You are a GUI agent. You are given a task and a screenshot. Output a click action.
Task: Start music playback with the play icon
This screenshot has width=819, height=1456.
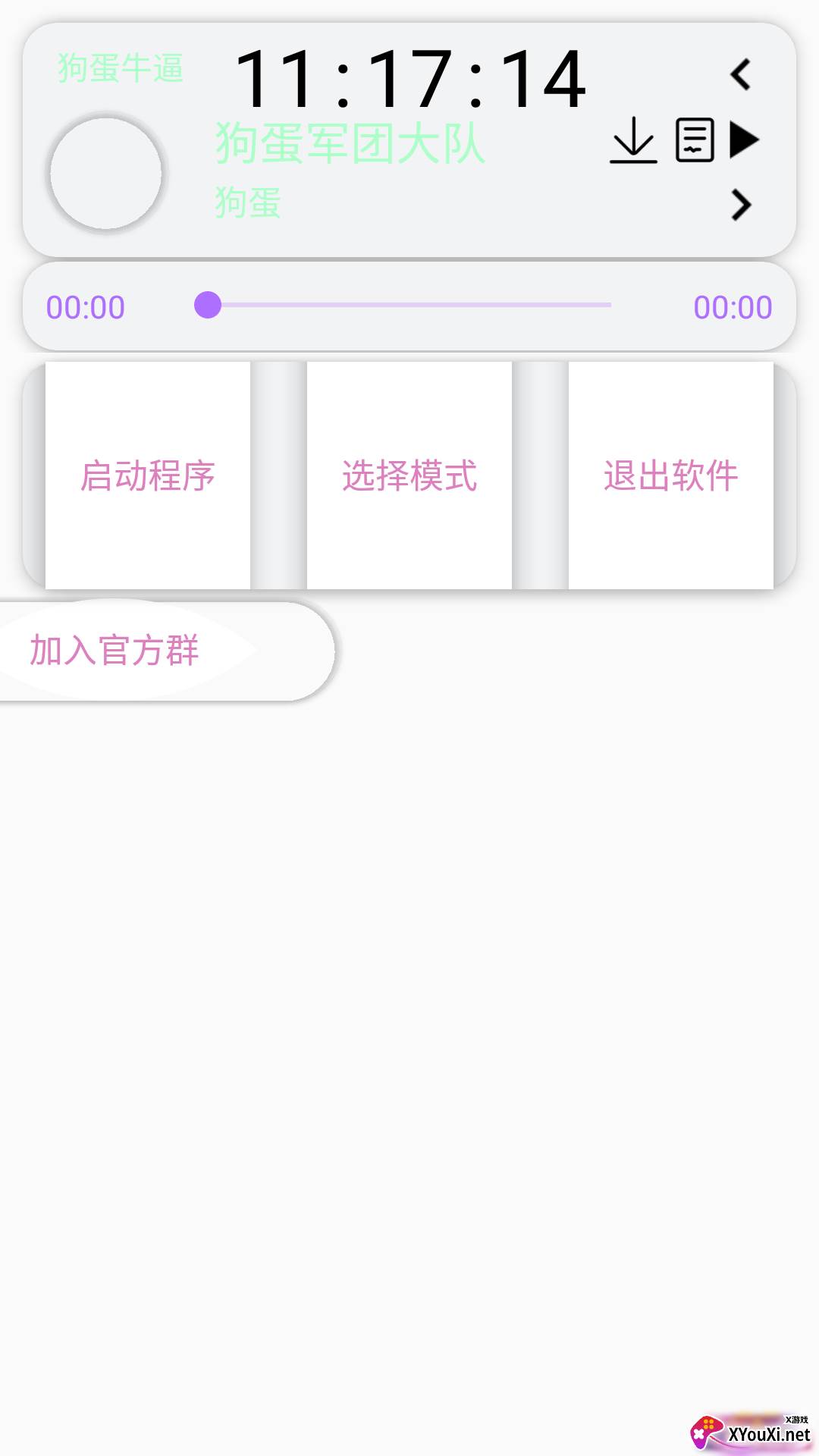pyautogui.click(x=743, y=140)
